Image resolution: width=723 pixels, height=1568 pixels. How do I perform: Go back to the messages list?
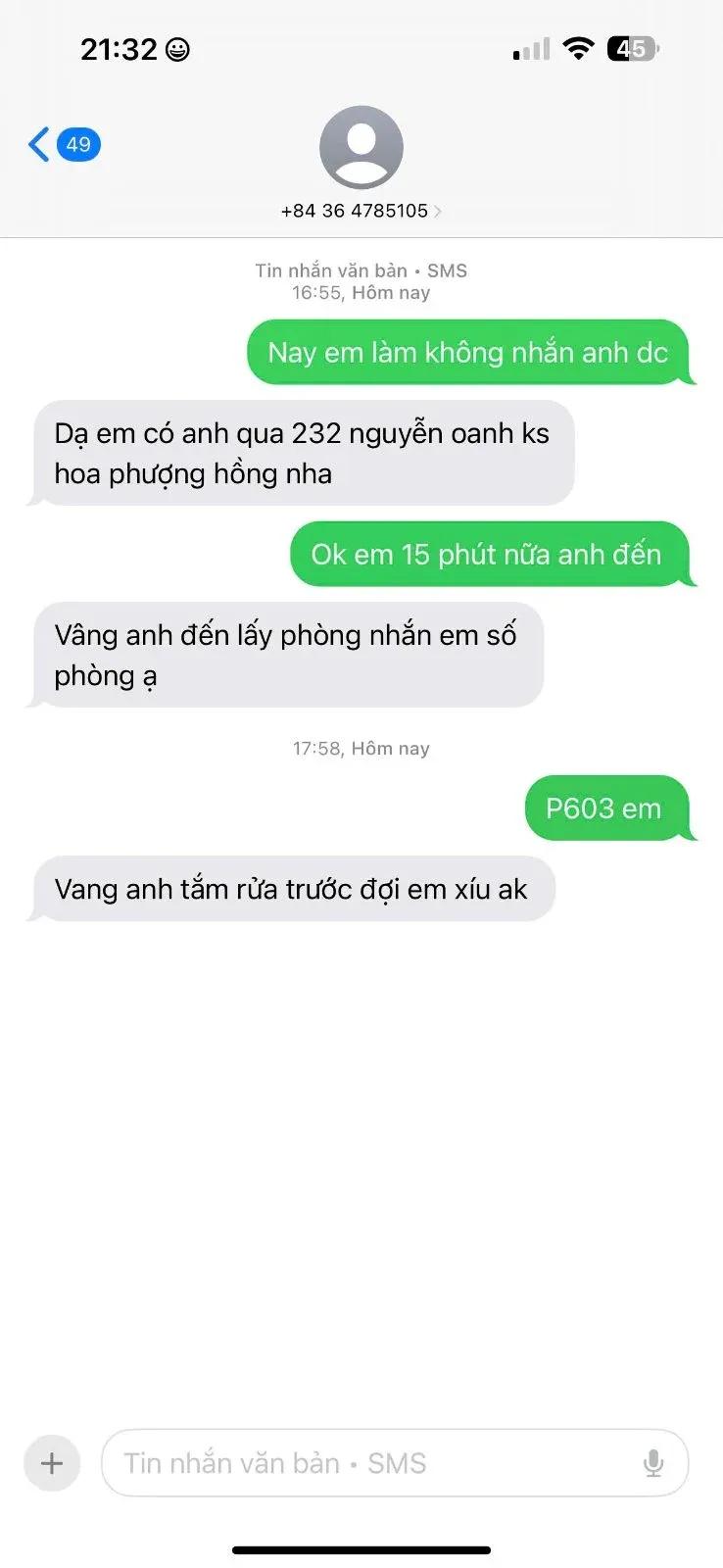click(x=63, y=145)
